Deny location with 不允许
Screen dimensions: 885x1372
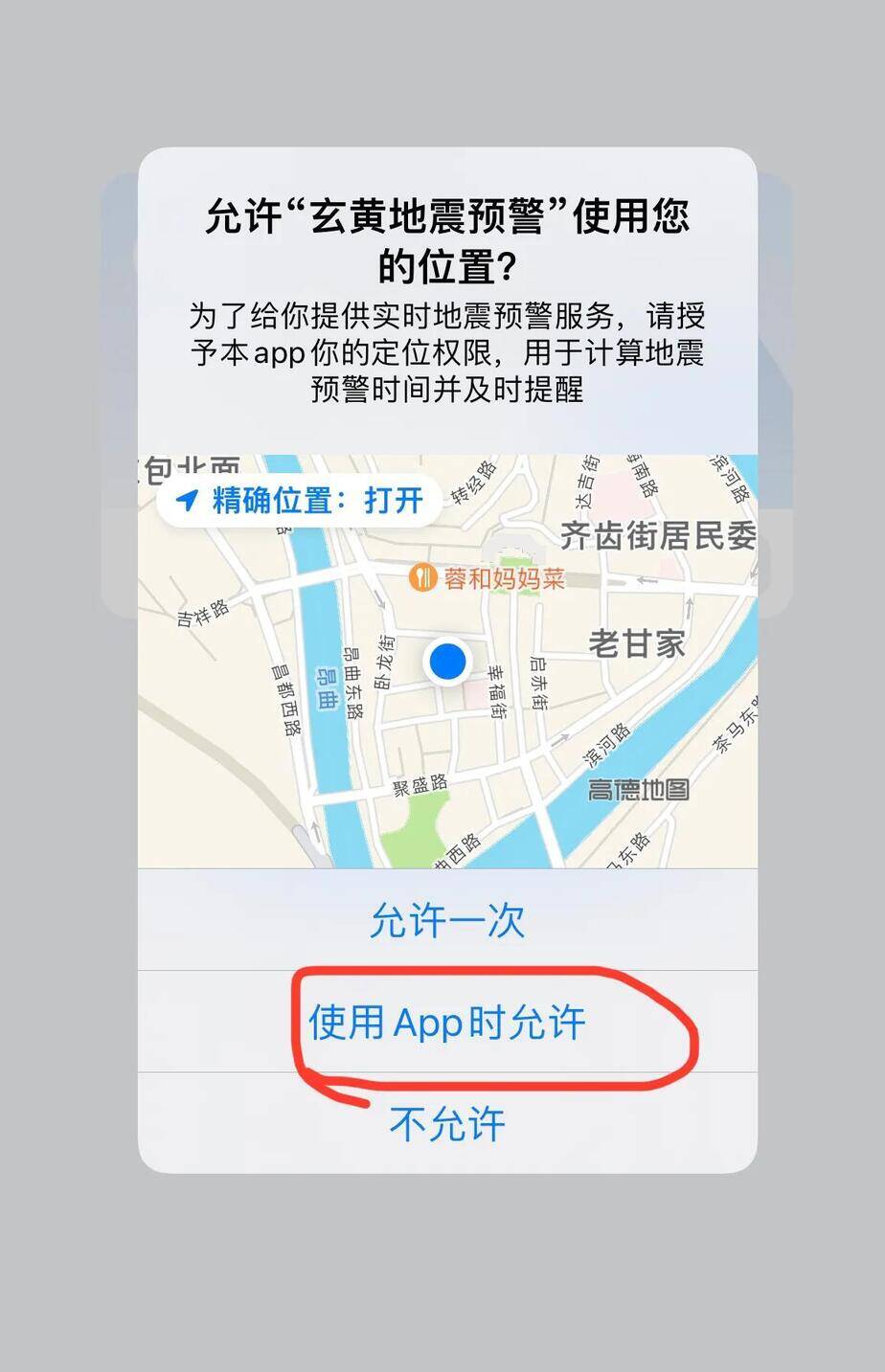click(x=447, y=1123)
